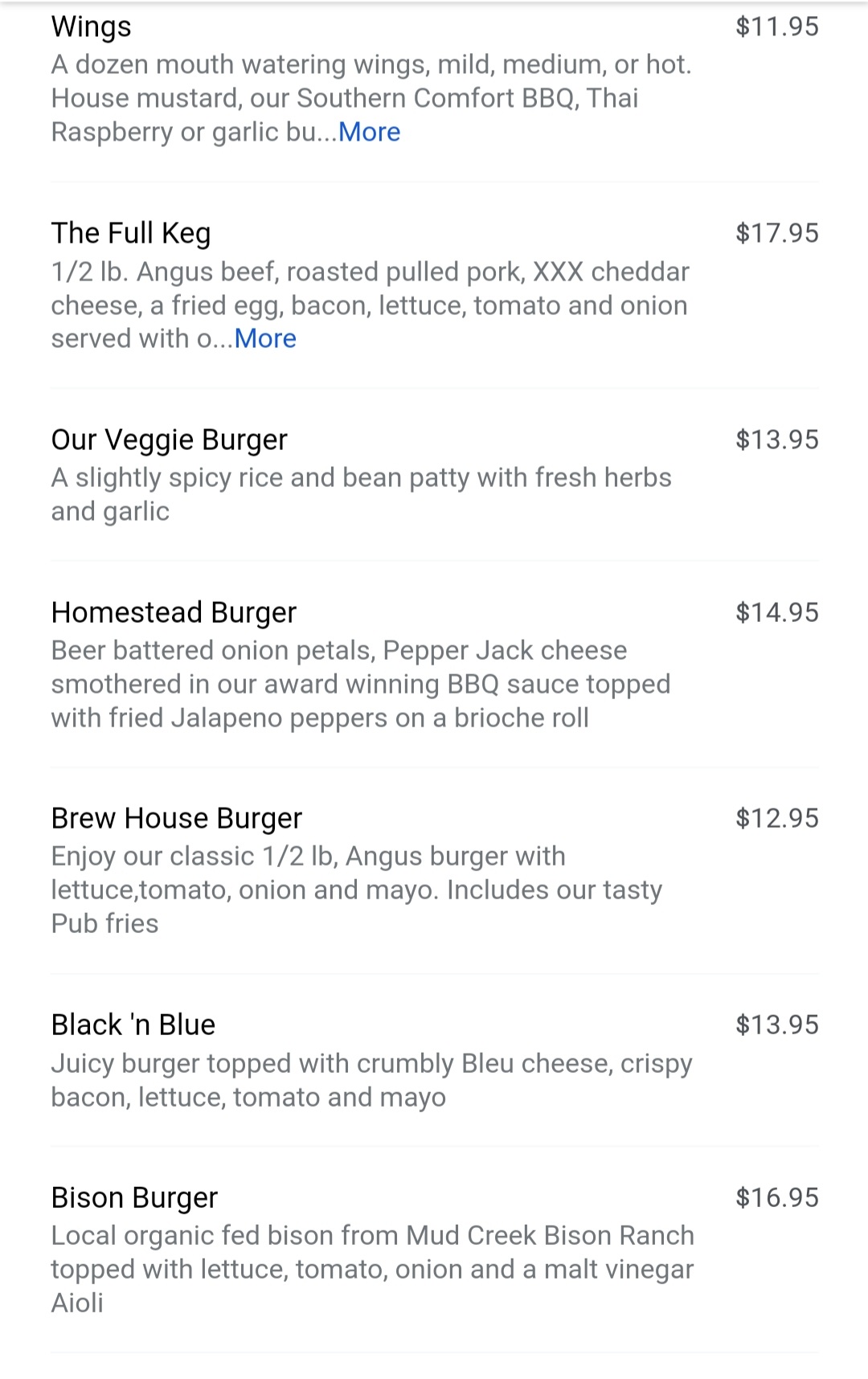Viewport: 868px width, 1379px height.
Task: Expand The Full Keg description with More
Action: click(x=265, y=339)
